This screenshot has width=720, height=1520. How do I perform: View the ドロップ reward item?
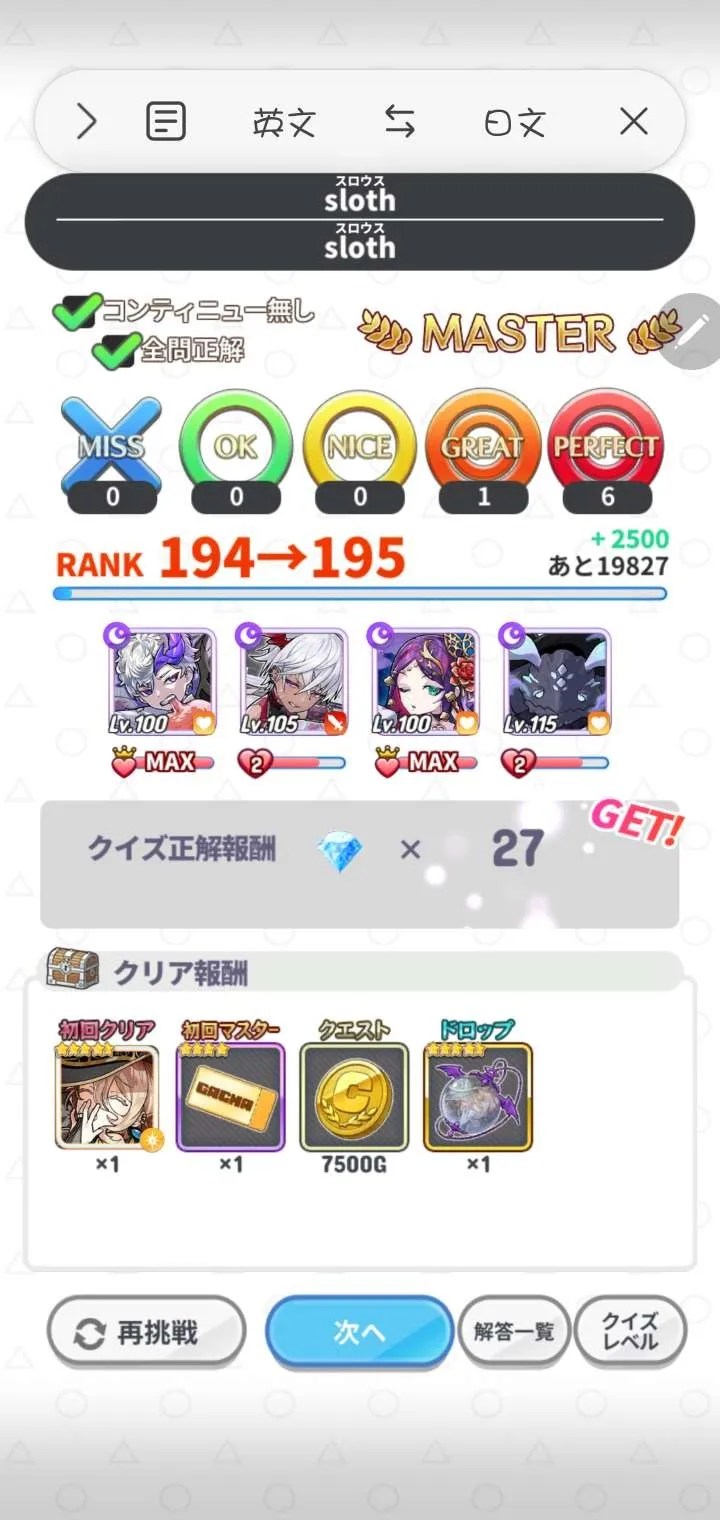click(478, 1097)
